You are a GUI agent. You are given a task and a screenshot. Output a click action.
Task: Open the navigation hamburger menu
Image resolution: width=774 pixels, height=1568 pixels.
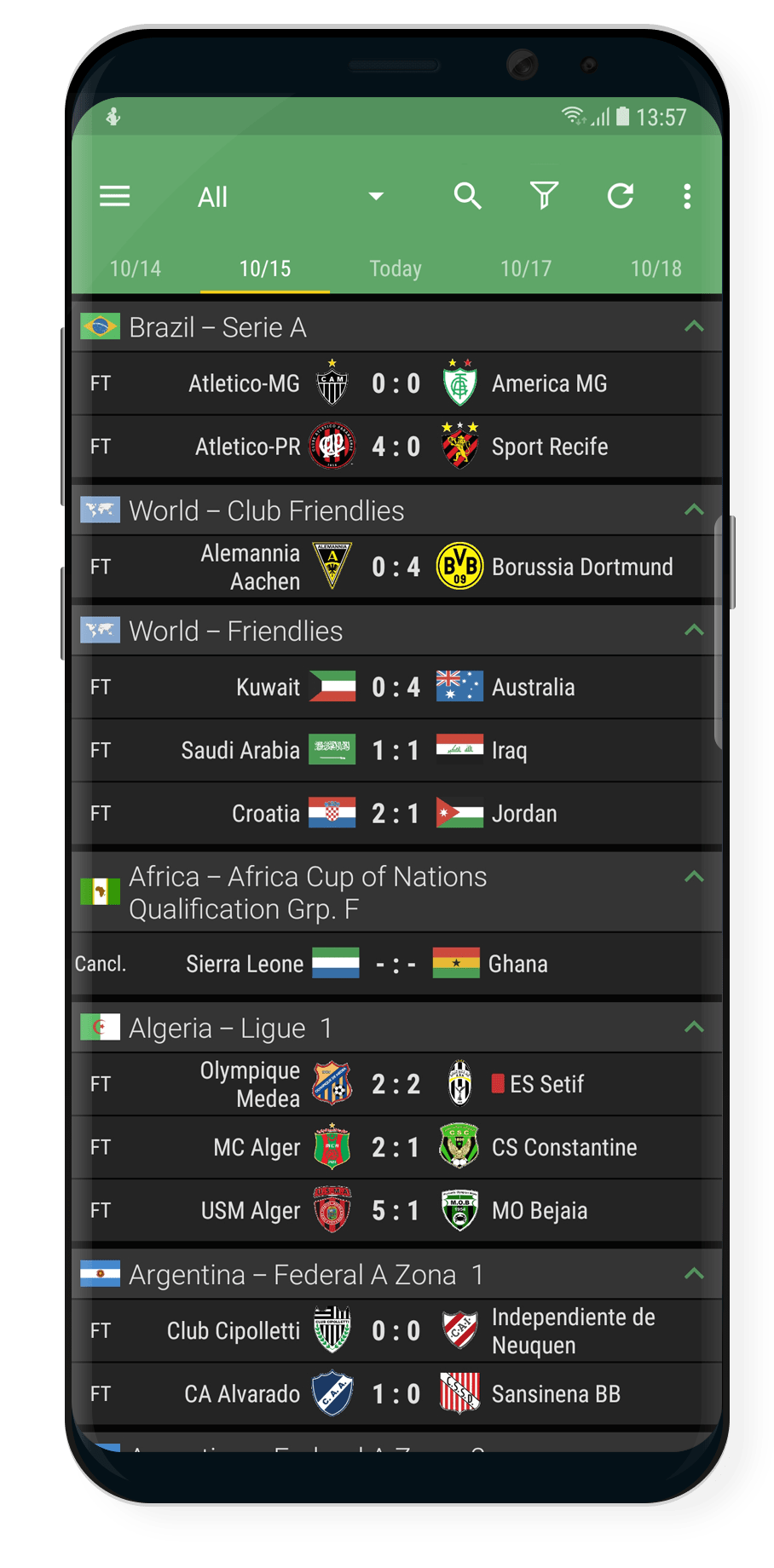pos(115,196)
